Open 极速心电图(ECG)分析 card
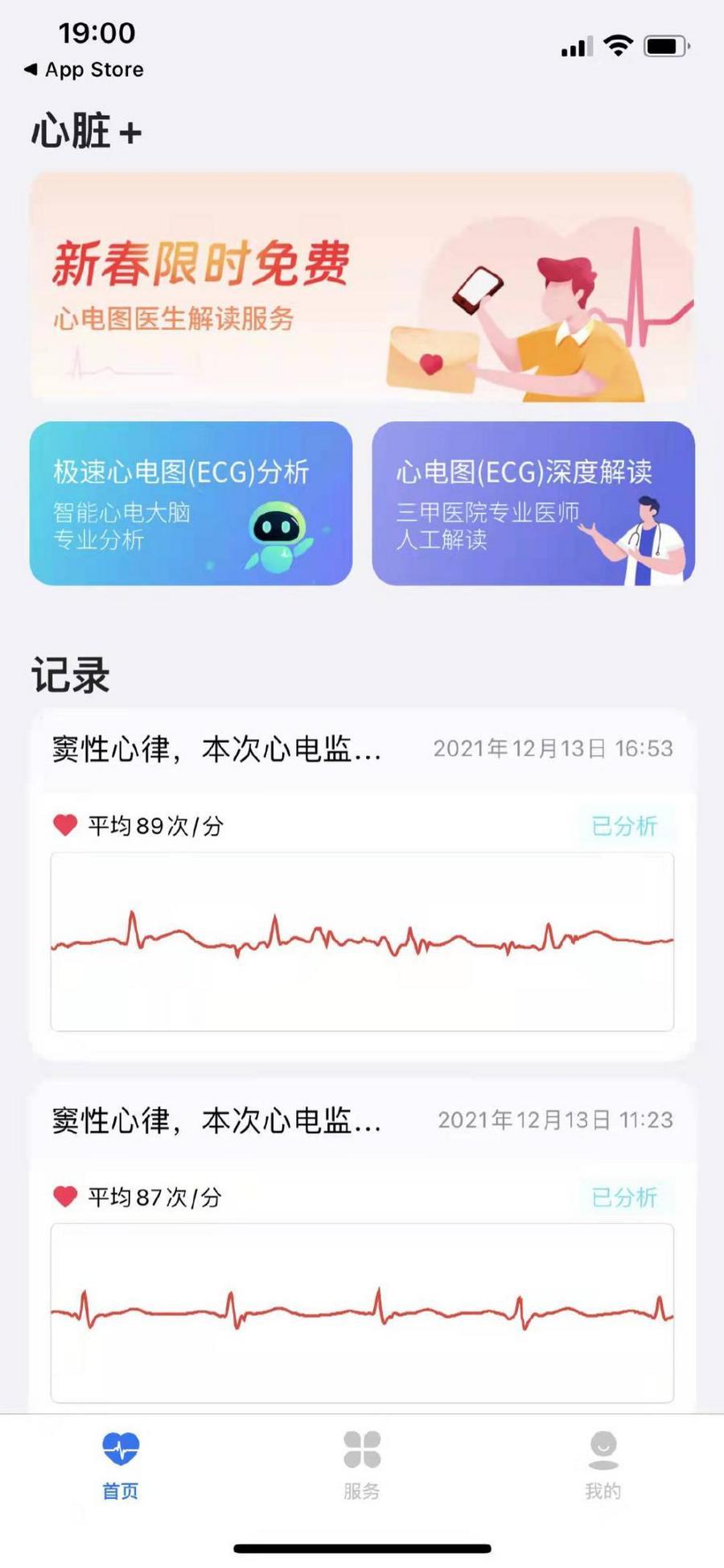The width and height of the screenshot is (724, 1568). point(191,503)
